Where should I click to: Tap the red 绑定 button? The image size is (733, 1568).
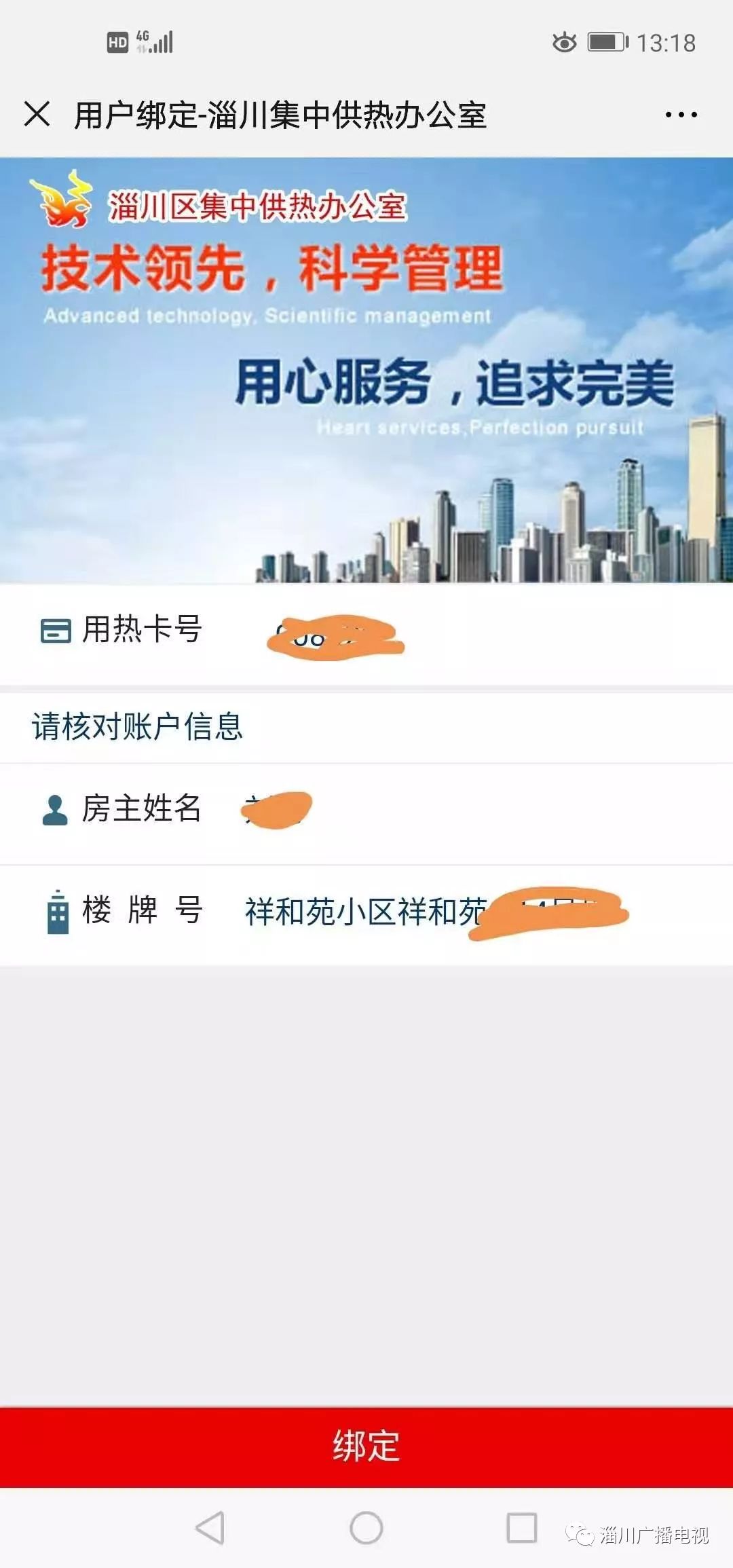point(366,1446)
